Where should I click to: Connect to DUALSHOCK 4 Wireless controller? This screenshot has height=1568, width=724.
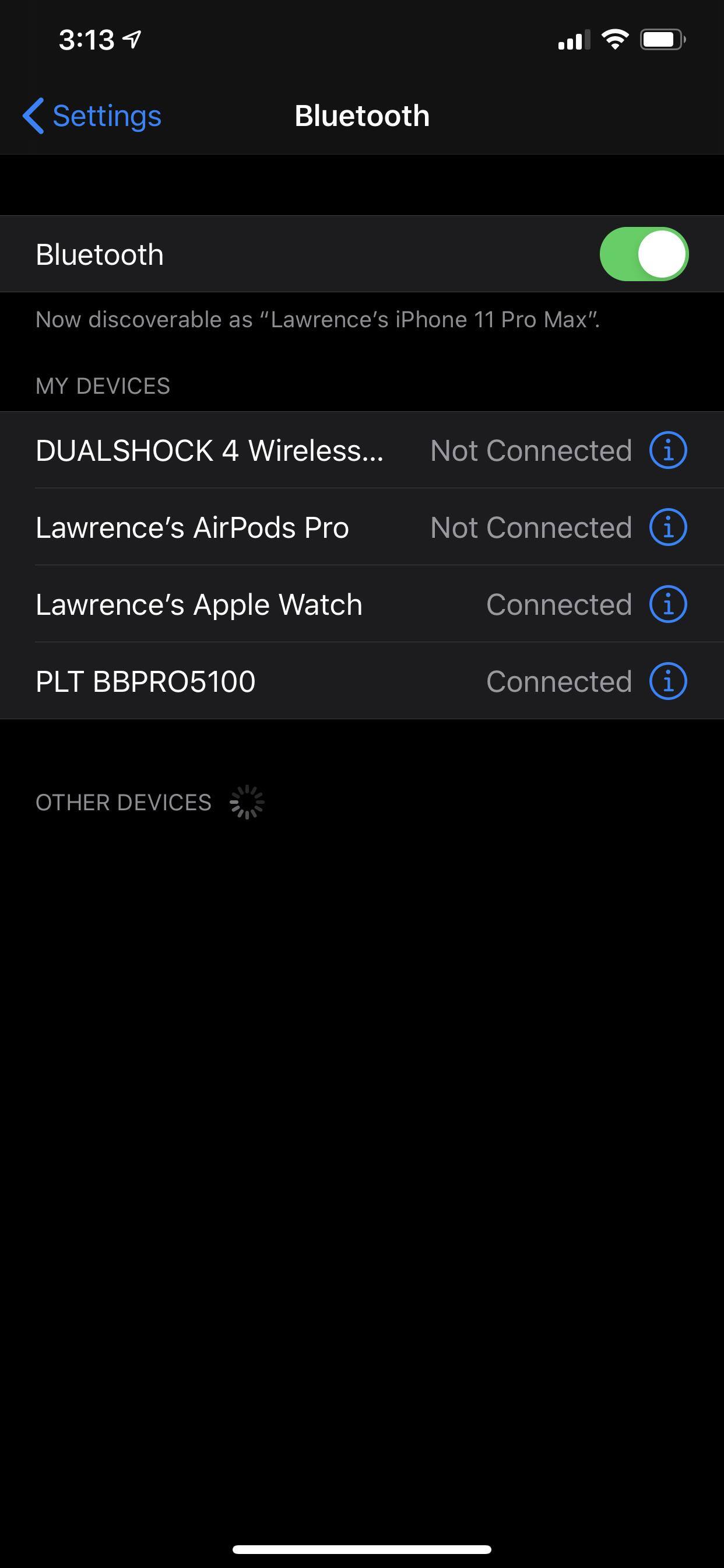pos(210,451)
